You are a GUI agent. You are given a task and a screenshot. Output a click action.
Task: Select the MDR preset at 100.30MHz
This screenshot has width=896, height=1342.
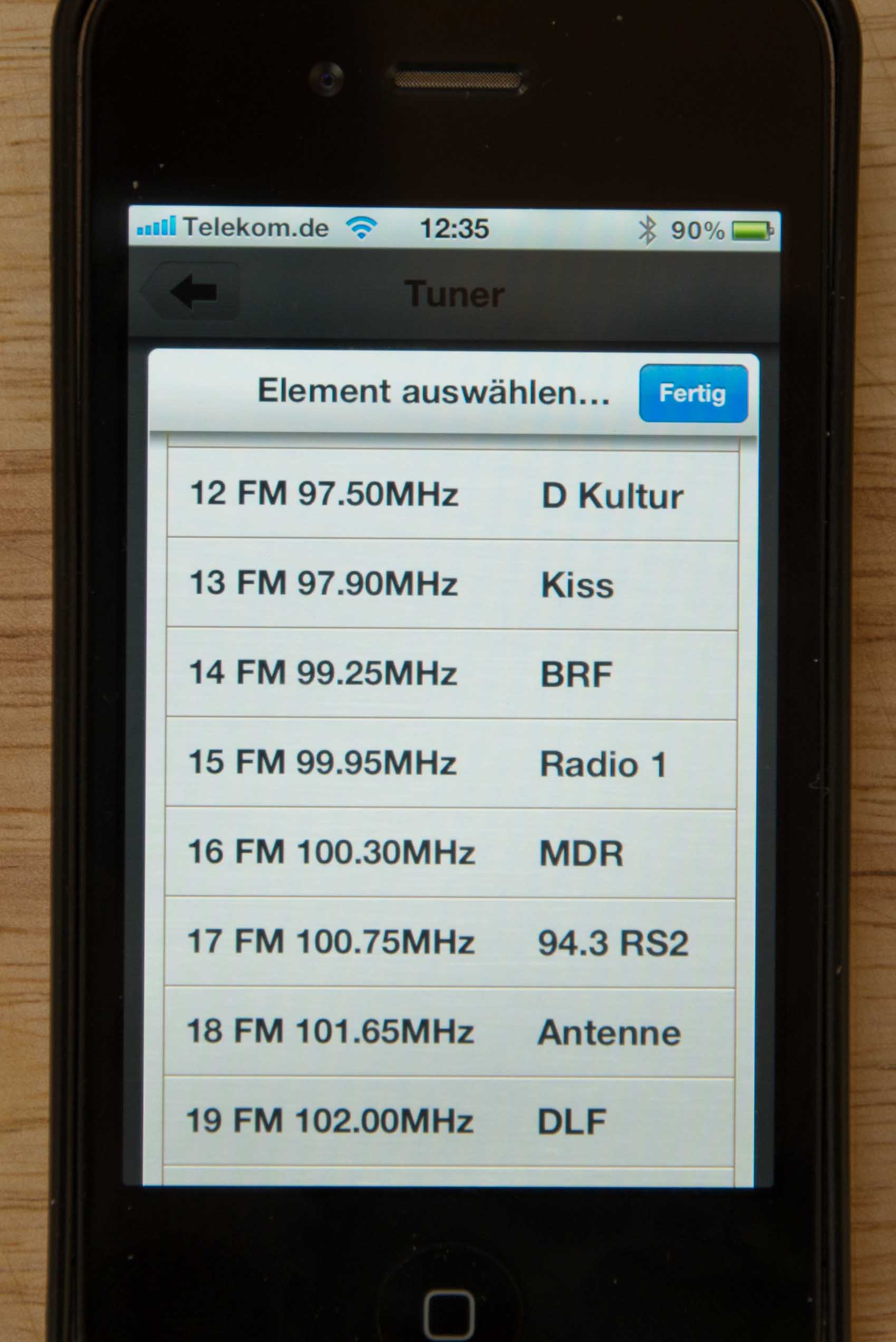pyautogui.click(x=451, y=852)
